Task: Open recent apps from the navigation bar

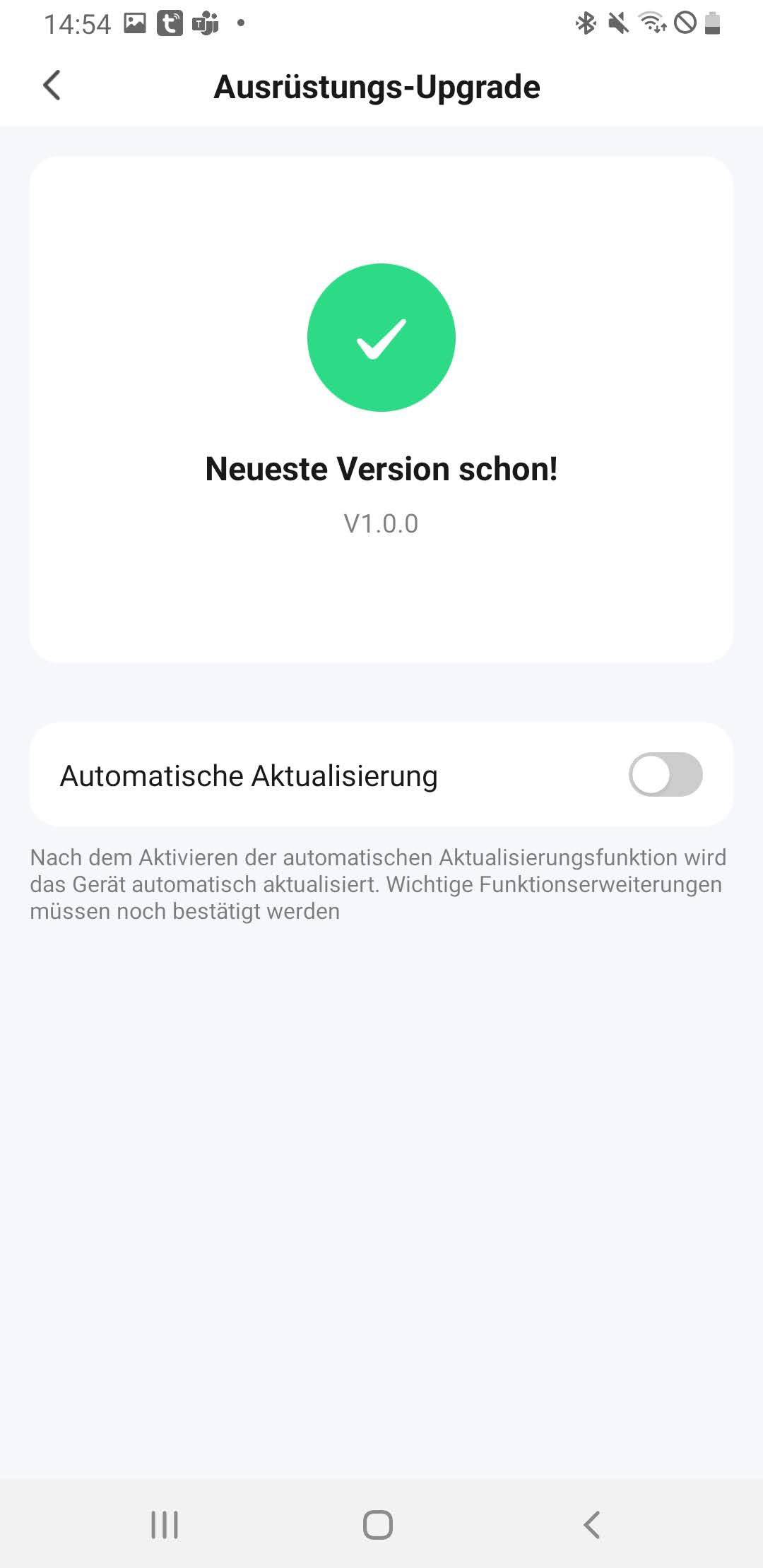Action: pos(165,1524)
